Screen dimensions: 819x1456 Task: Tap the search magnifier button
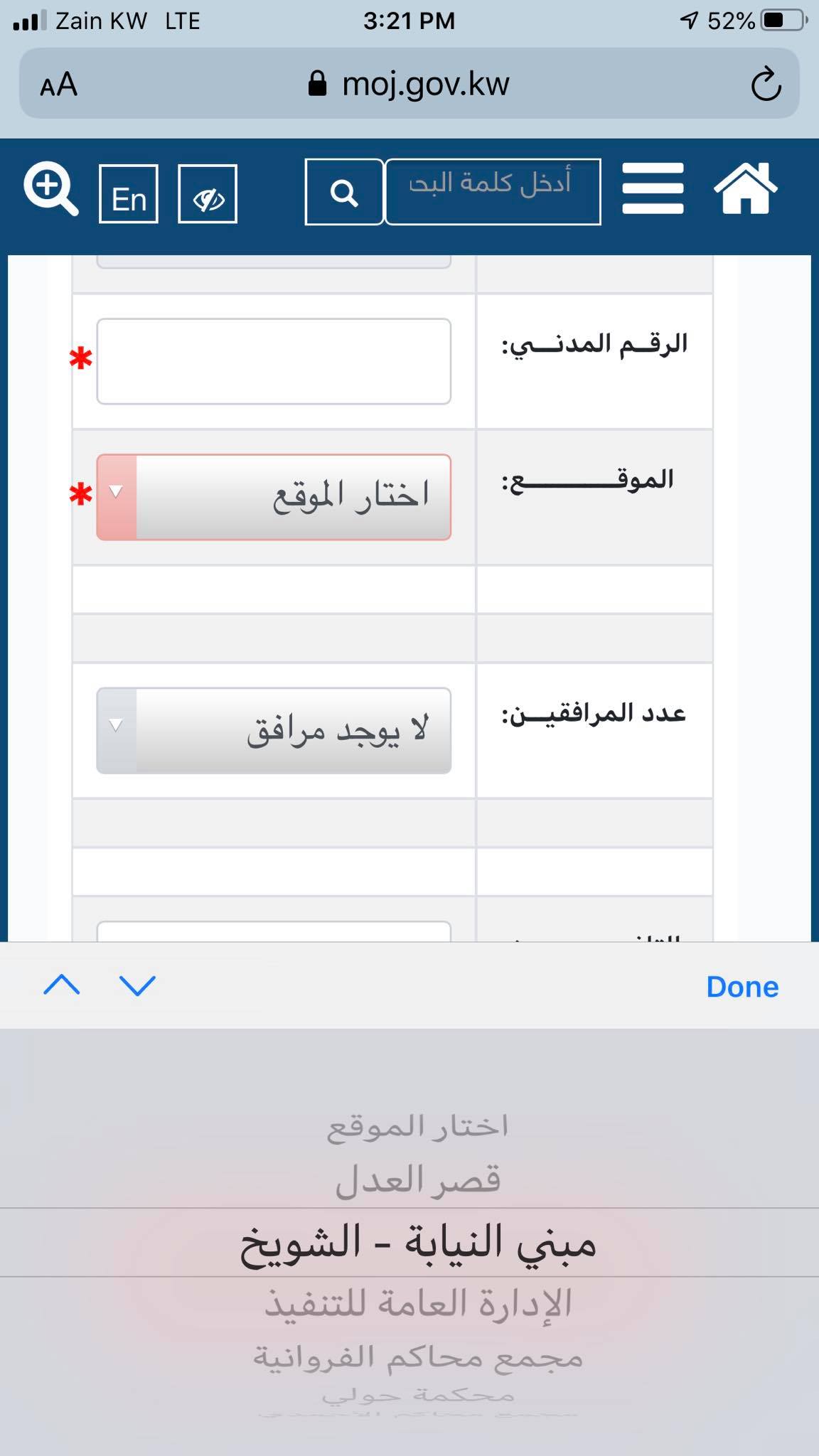(x=344, y=192)
